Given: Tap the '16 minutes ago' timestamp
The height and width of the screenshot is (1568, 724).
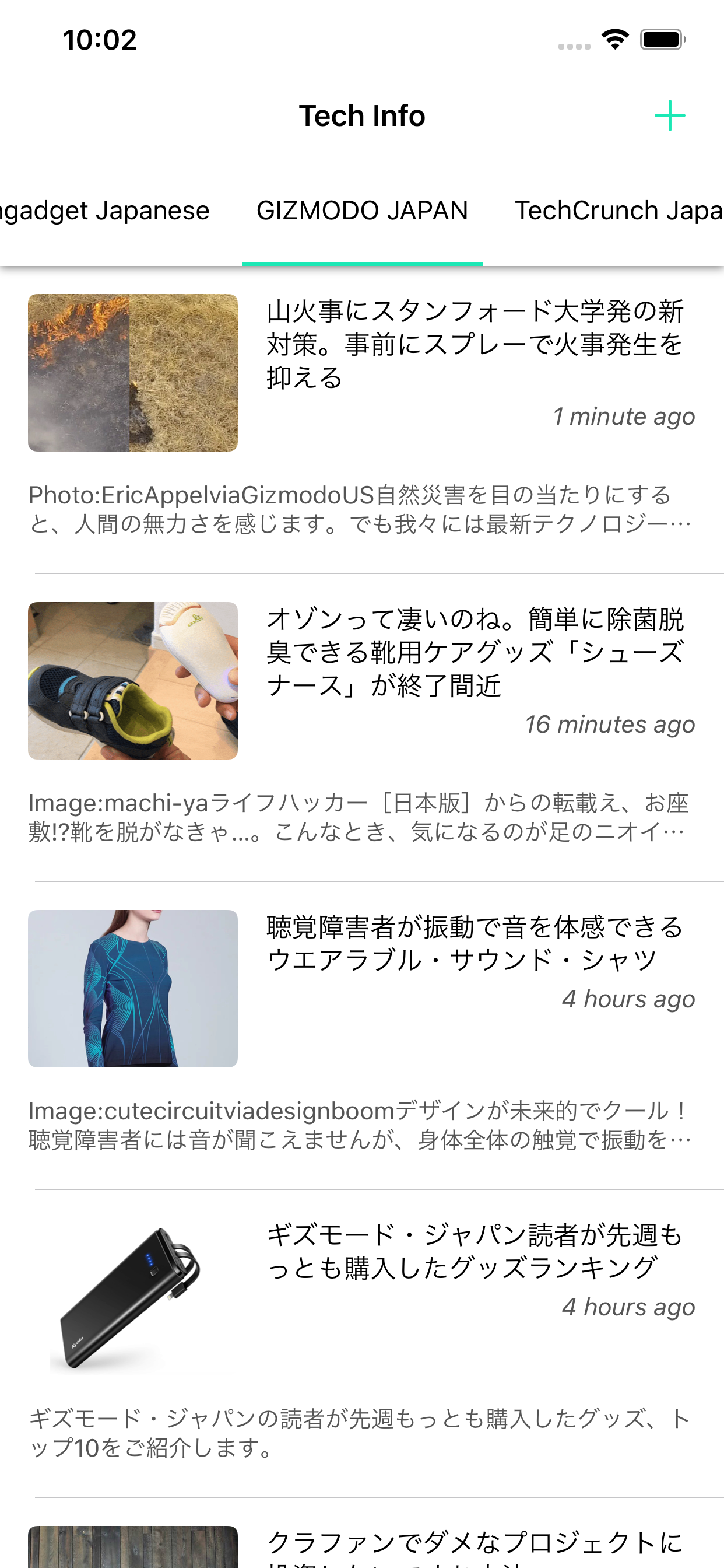Looking at the screenshot, I should (610, 724).
